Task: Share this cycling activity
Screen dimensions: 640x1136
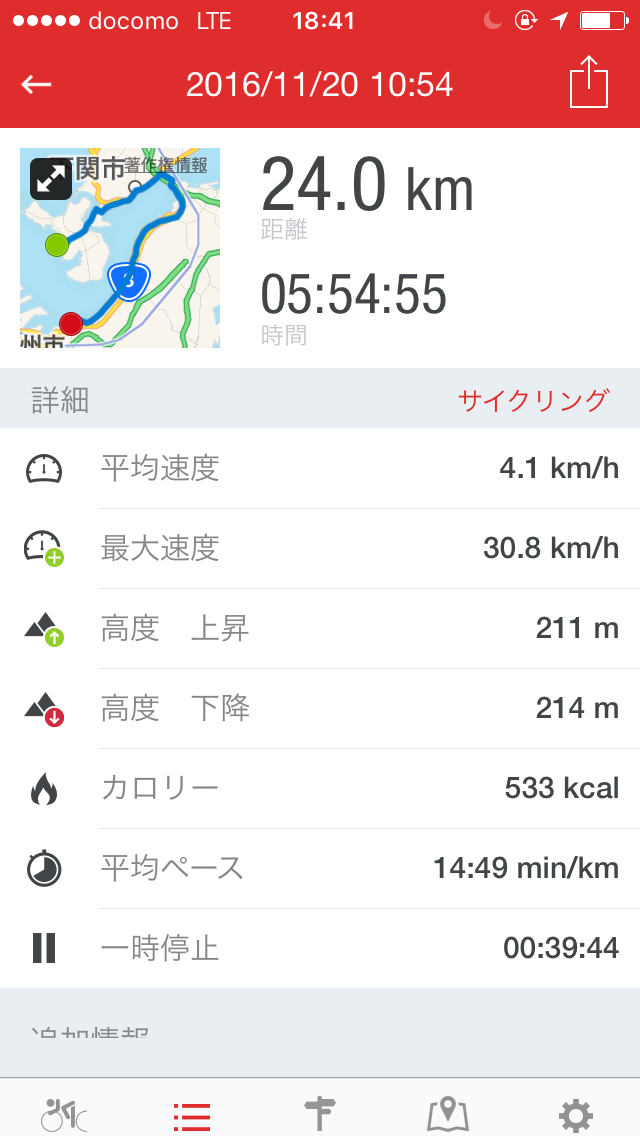Action: (588, 81)
